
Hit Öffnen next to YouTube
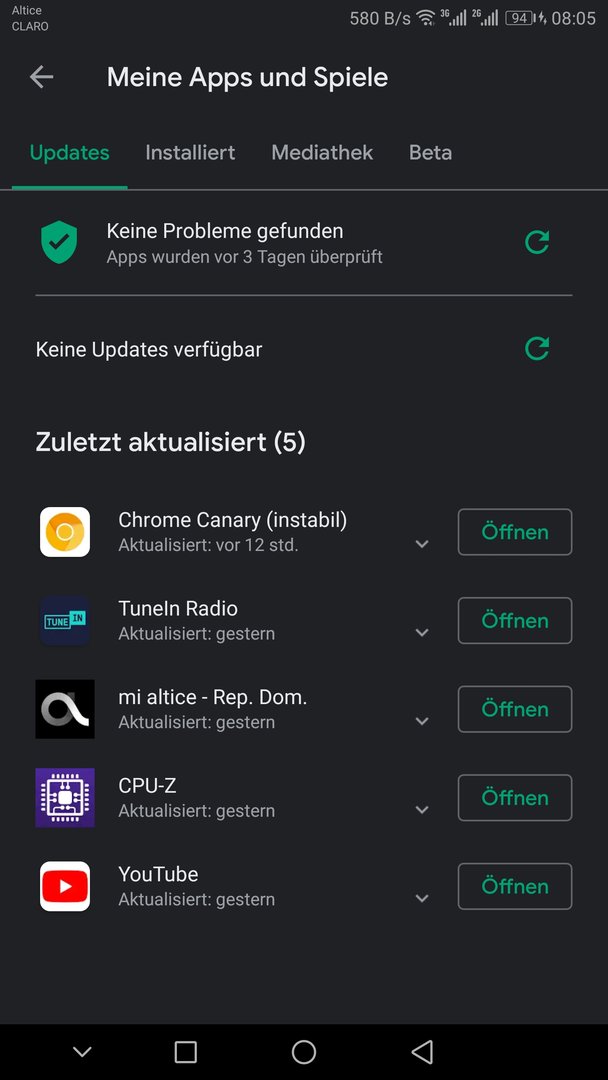(x=515, y=886)
